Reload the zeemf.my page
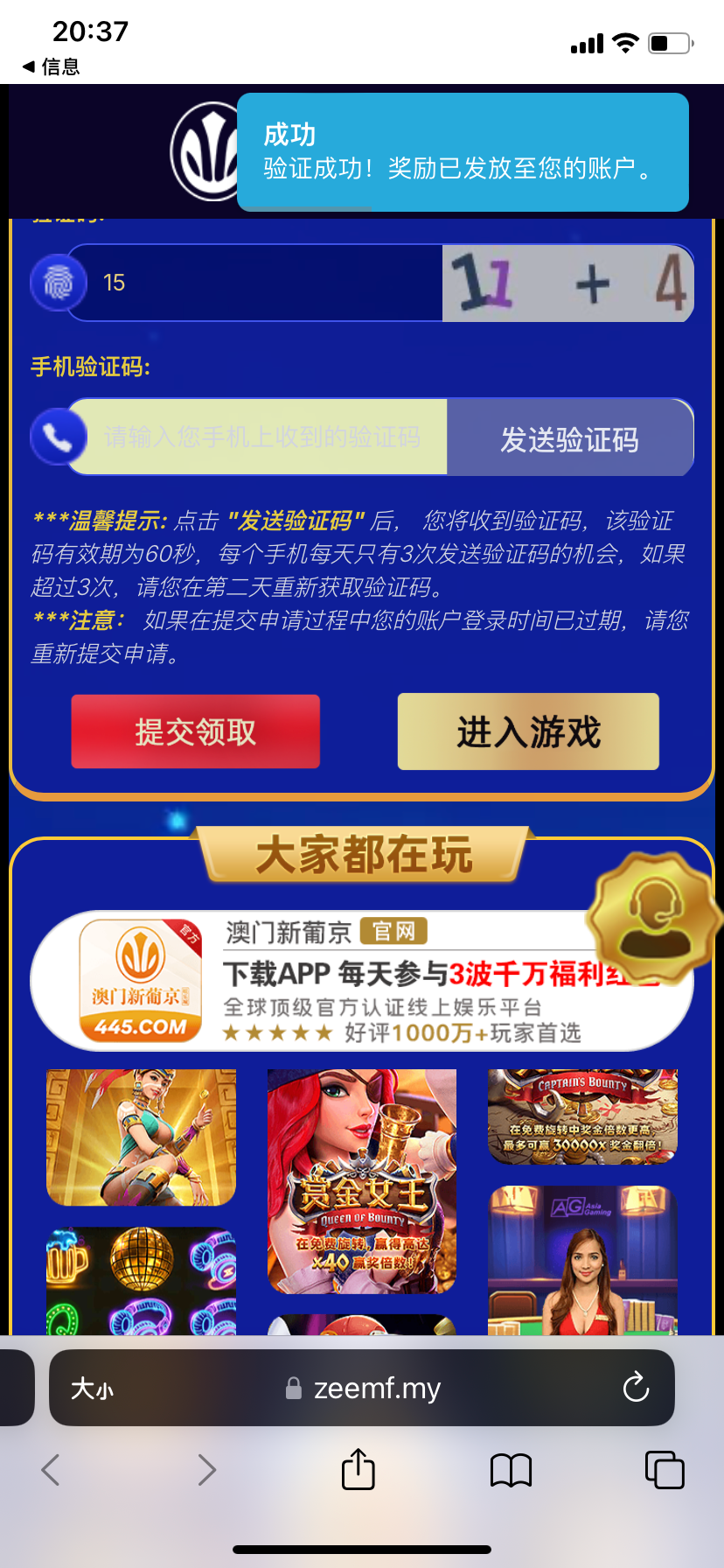The width and height of the screenshot is (724, 1568). coord(636,1387)
